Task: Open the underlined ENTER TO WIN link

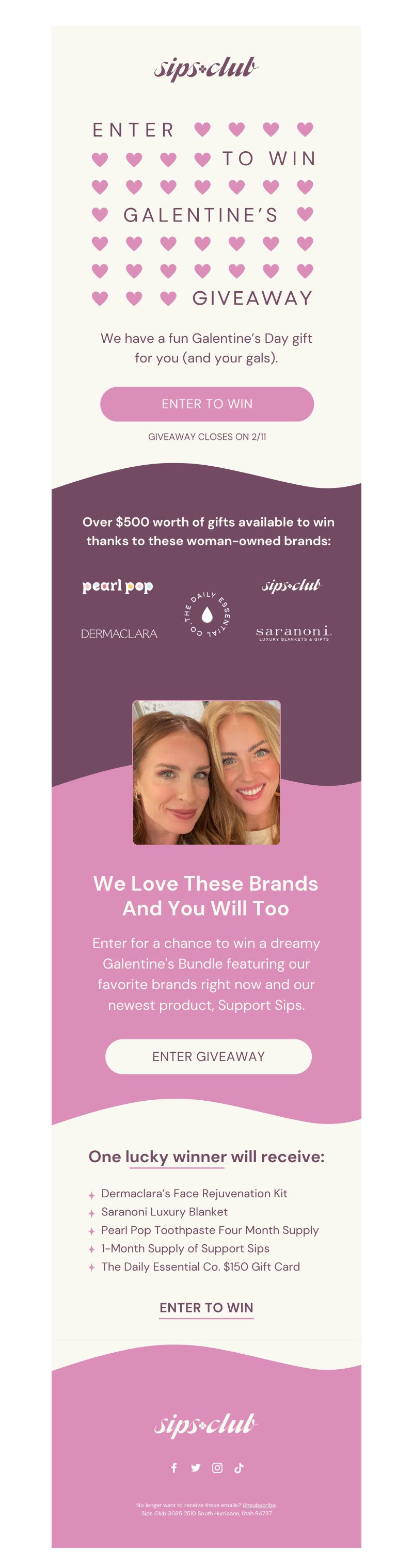Action: (x=206, y=1307)
